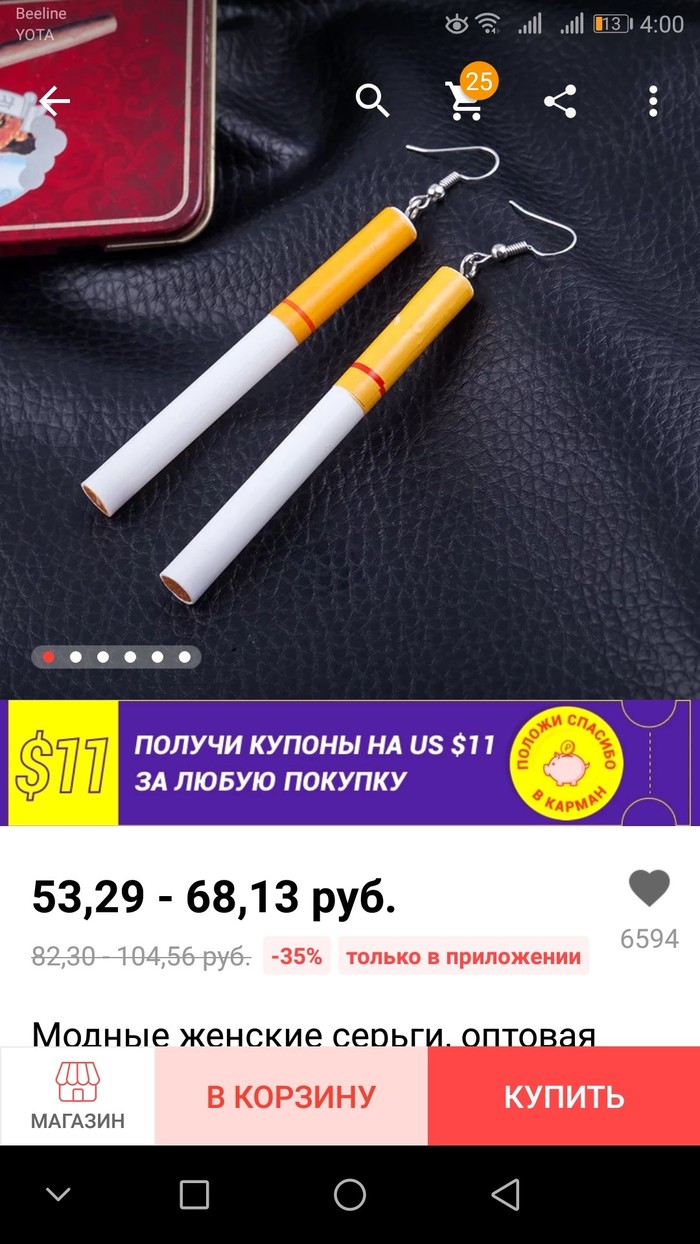
Task: Open the seller's Магазин page
Action: 77,1096
